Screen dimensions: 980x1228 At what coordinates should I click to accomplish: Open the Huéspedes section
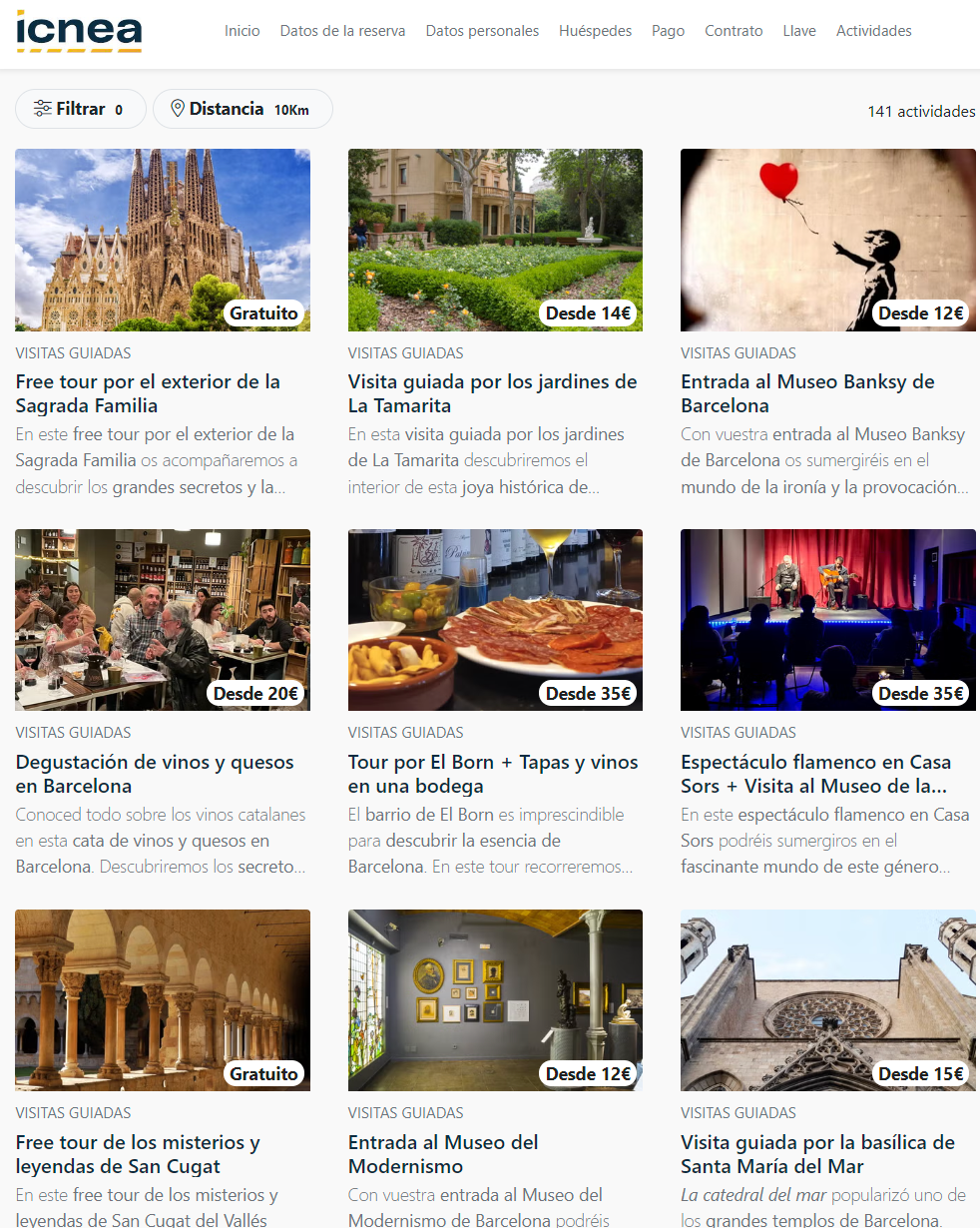point(595,31)
